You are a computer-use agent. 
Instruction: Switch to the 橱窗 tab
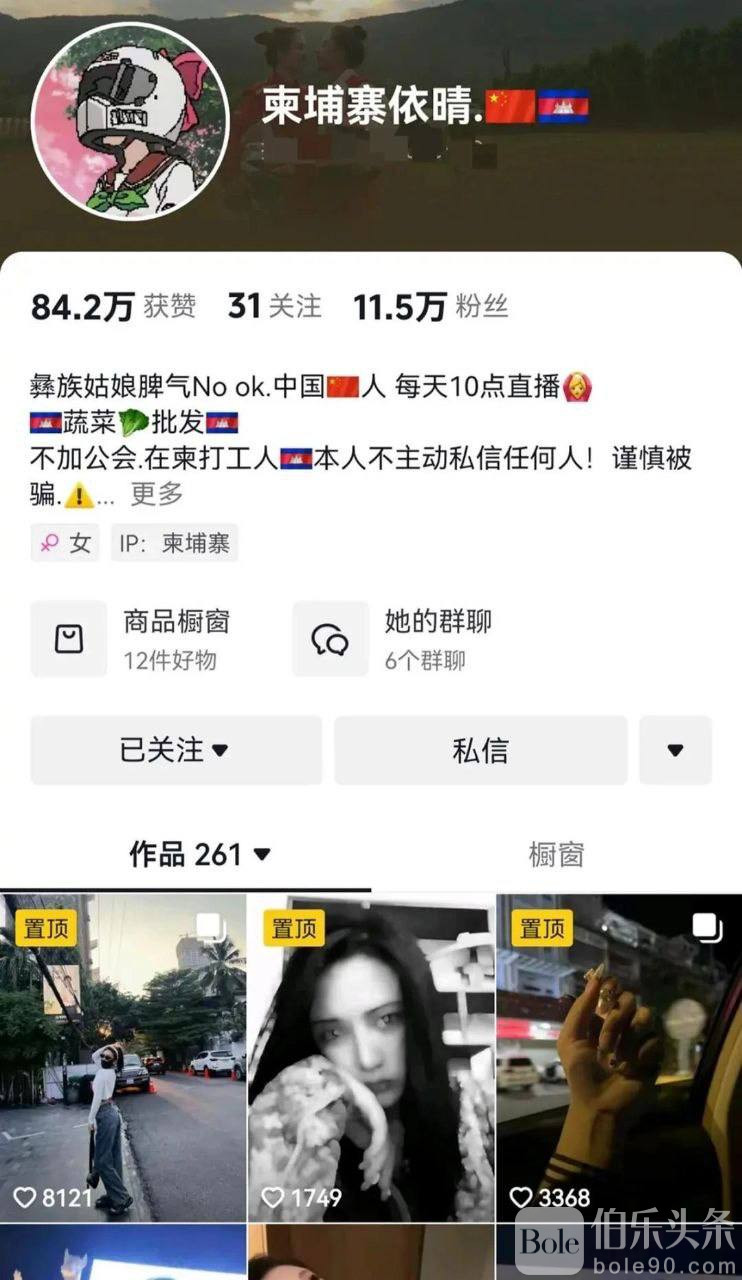pyautogui.click(x=555, y=855)
